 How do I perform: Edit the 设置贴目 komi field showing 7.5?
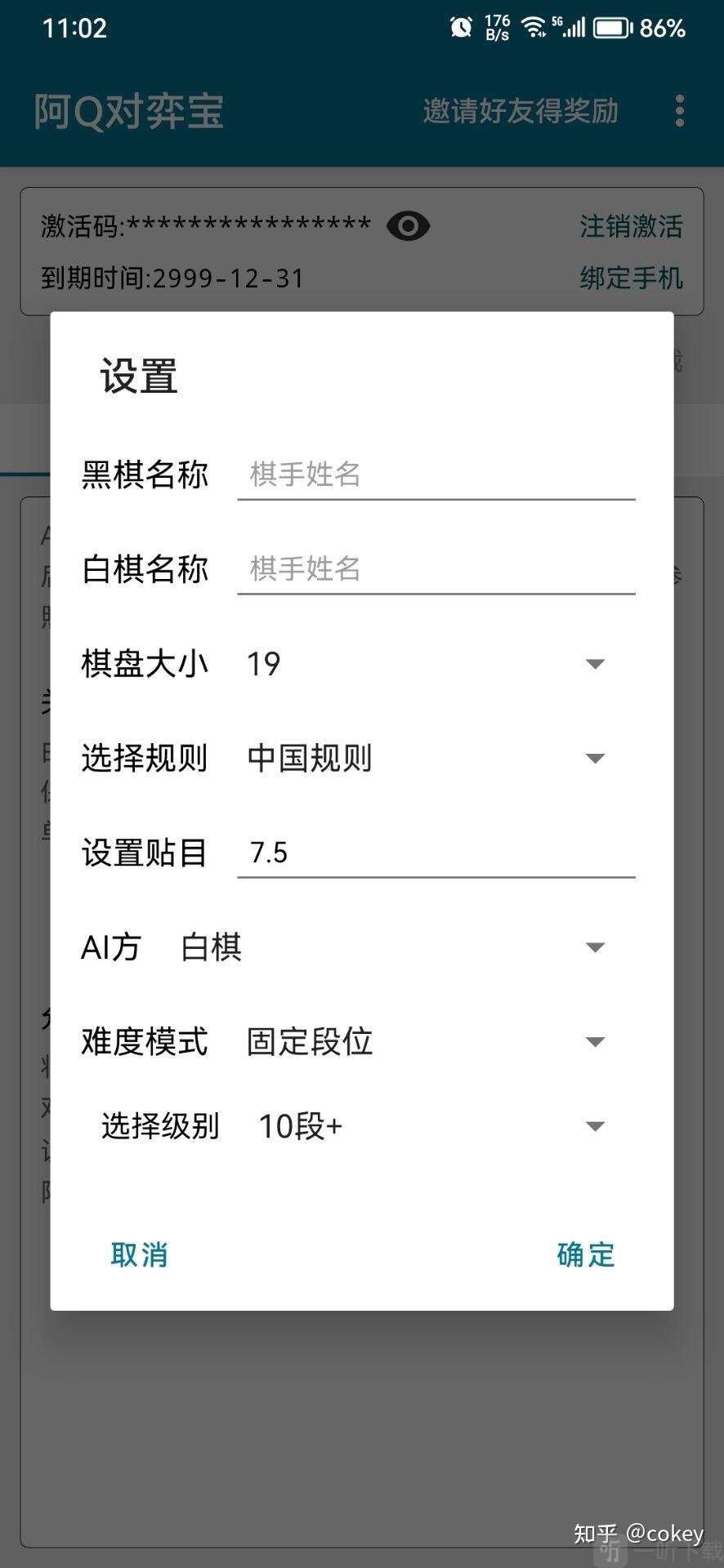click(x=436, y=853)
